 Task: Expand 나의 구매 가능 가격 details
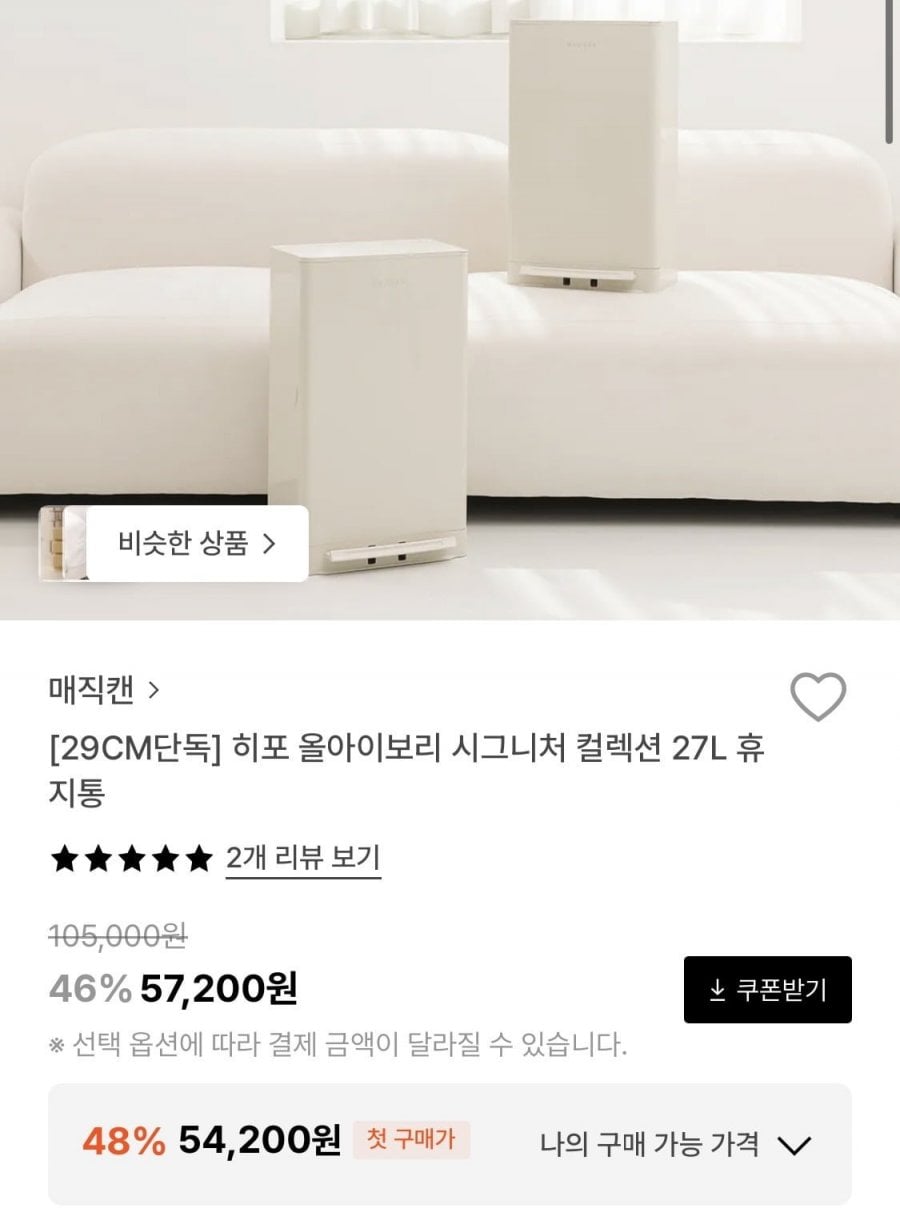point(675,1144)
